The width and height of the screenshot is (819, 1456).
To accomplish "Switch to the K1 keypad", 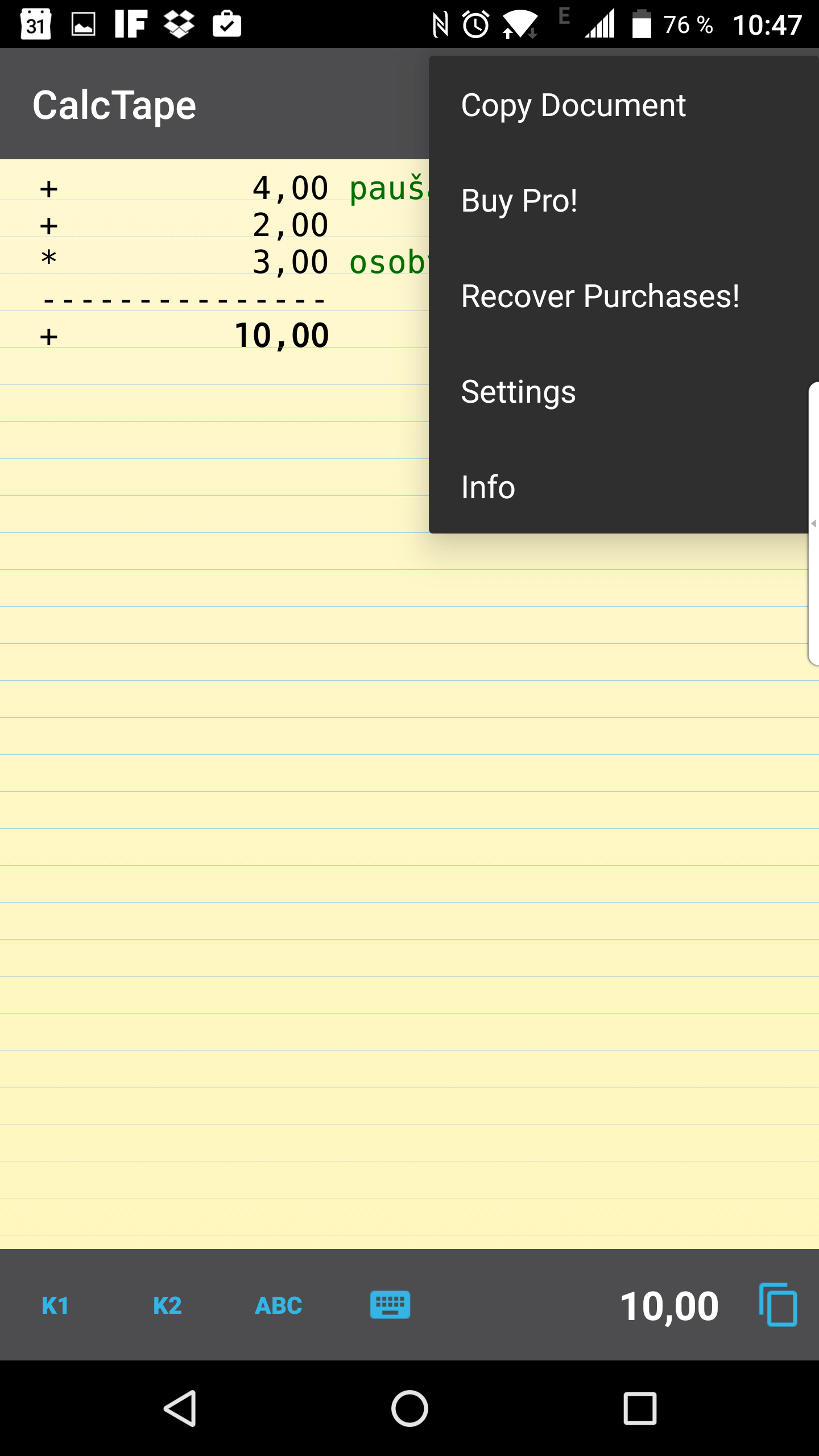I will pos(55,1305).
